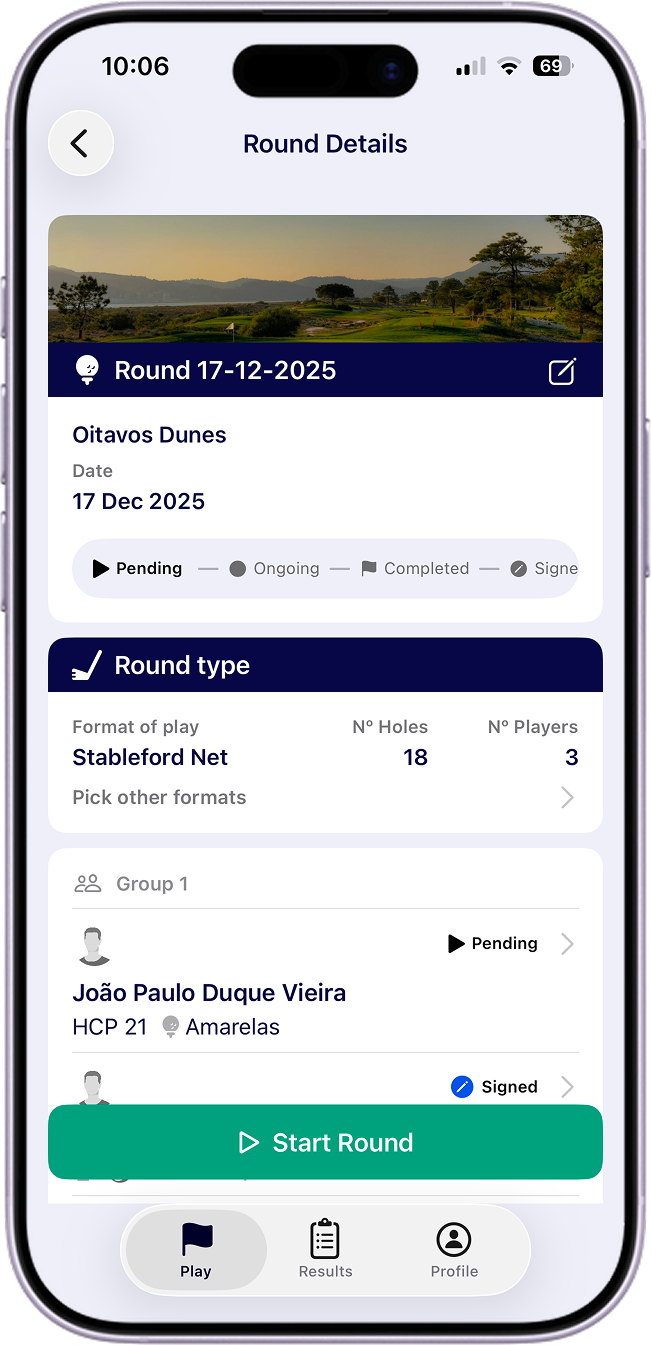Switch to the Results tab
This screenshot has height=1345, width=651.
tap(325, 1250)
